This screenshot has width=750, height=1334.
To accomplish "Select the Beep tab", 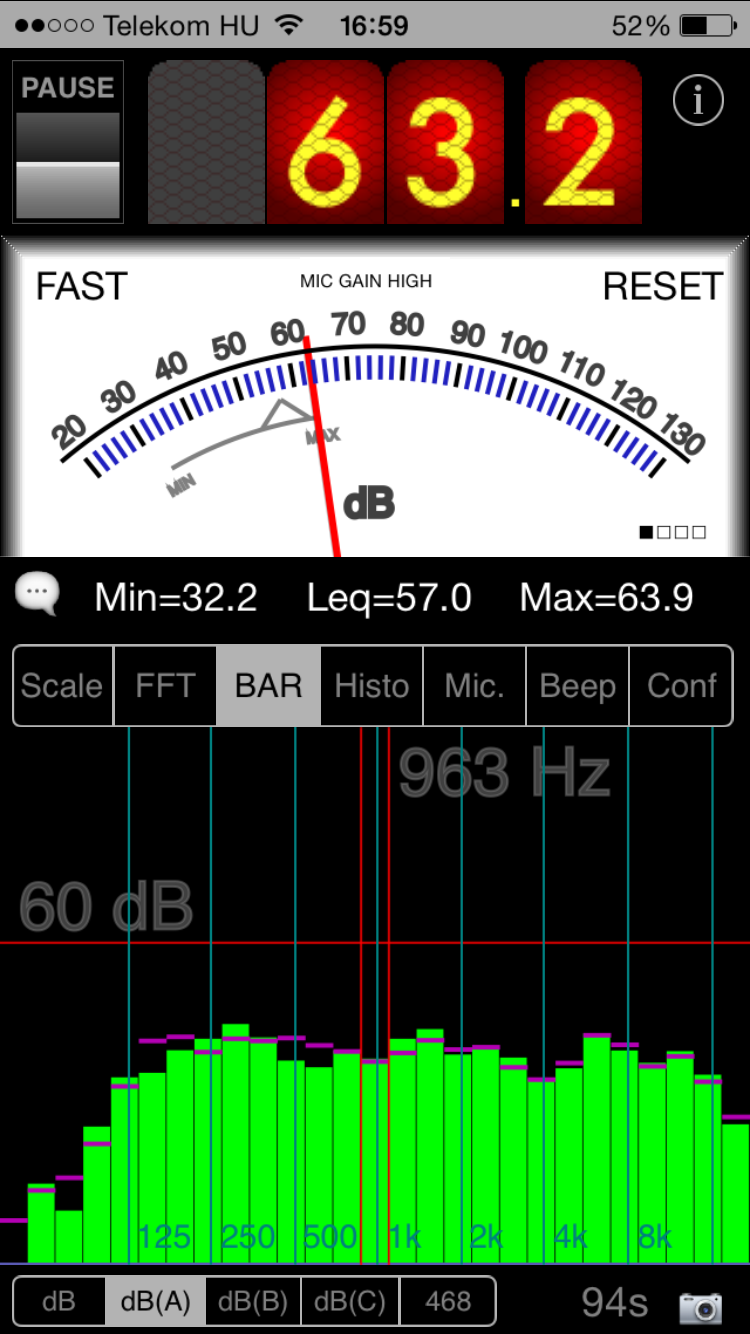I will point(578,686).
